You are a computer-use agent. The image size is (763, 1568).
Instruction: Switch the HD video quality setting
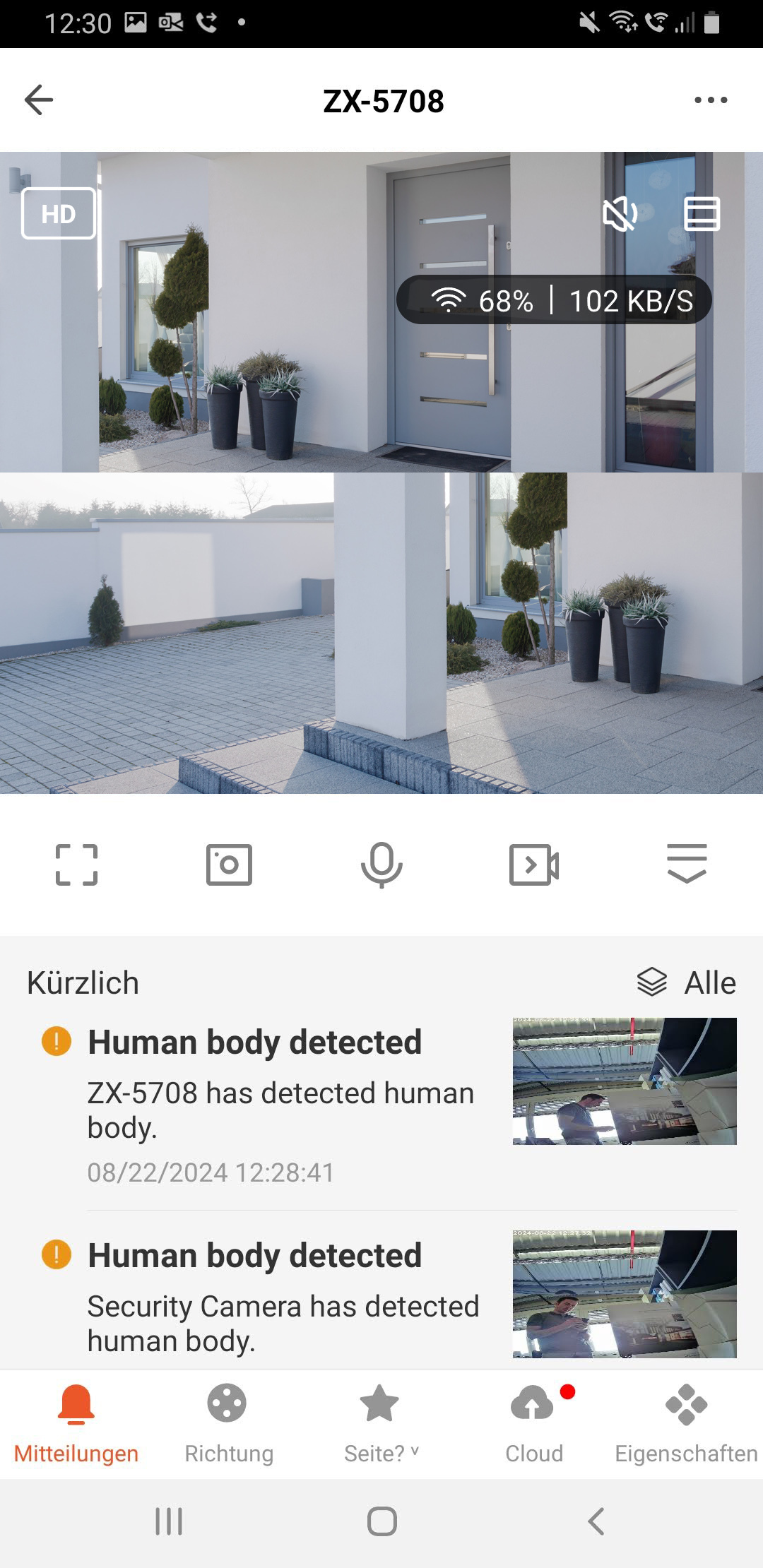click(x=59, y=213)
